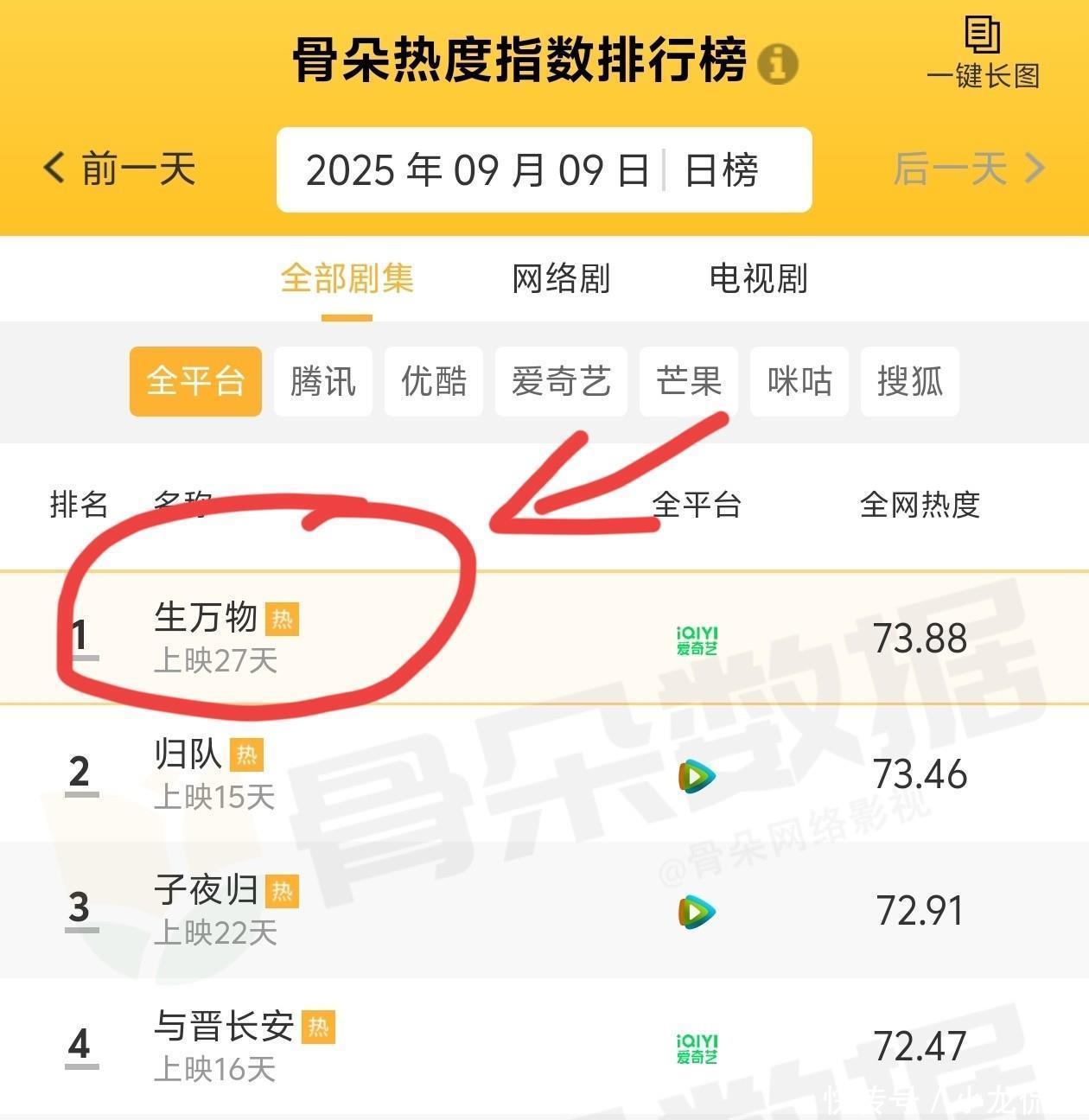This screenshot has width=1089, height=1120.
Task: Open the 子夜归 ranking entry
Action: click(x=206, y=890)
